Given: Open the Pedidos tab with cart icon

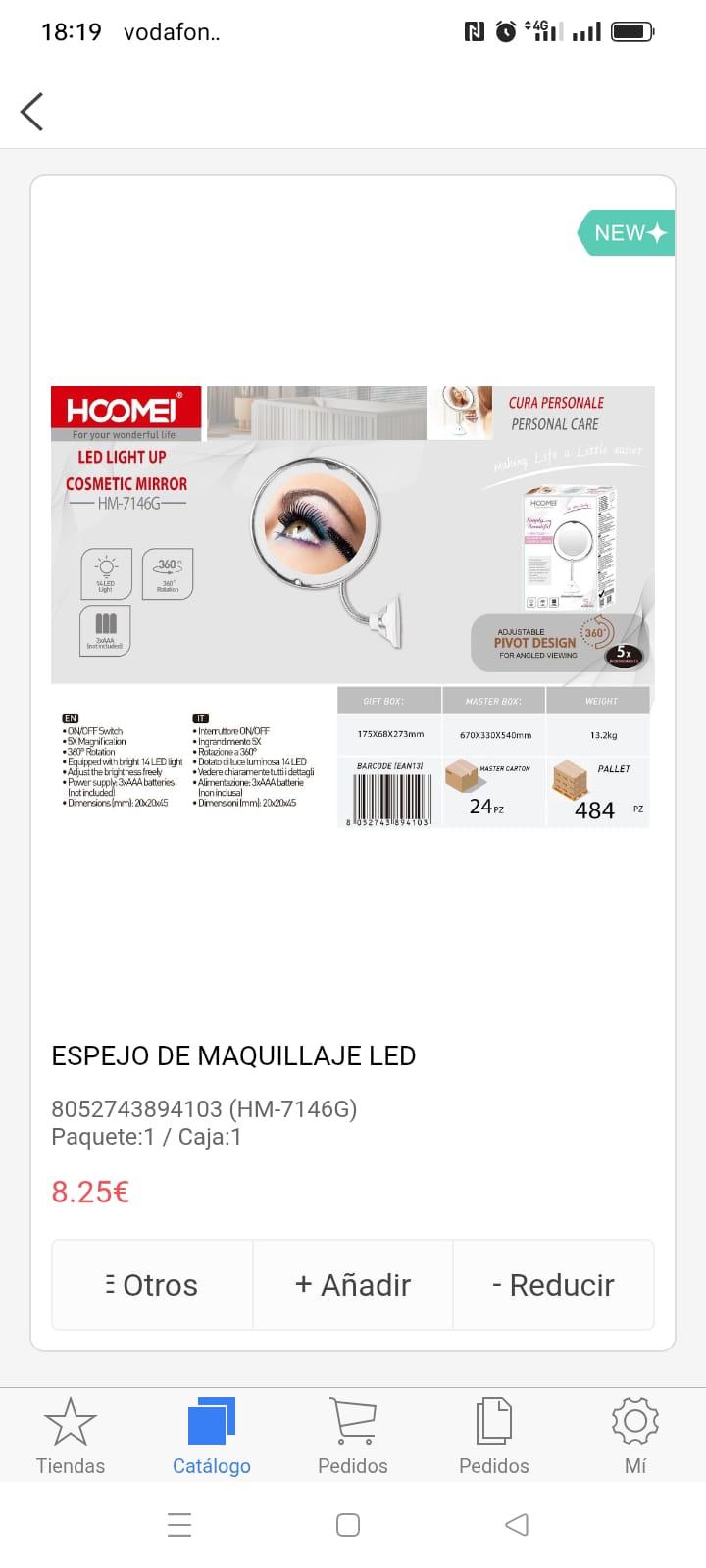Looking at the screenshot, I should [353, 1437].
